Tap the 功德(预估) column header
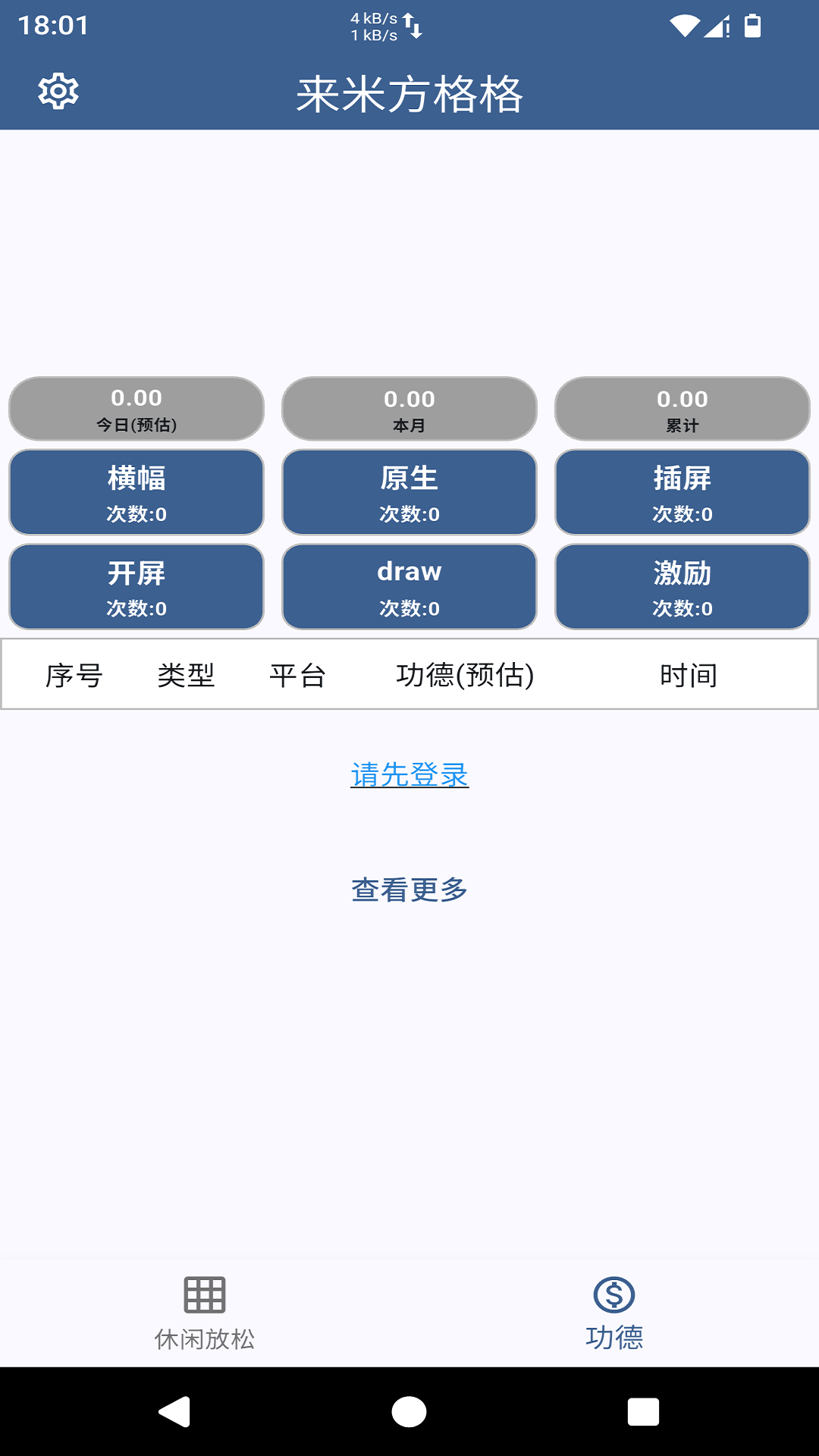This screenshot has height=1456, width=819. pyautogui.click(x=465, y=675)
